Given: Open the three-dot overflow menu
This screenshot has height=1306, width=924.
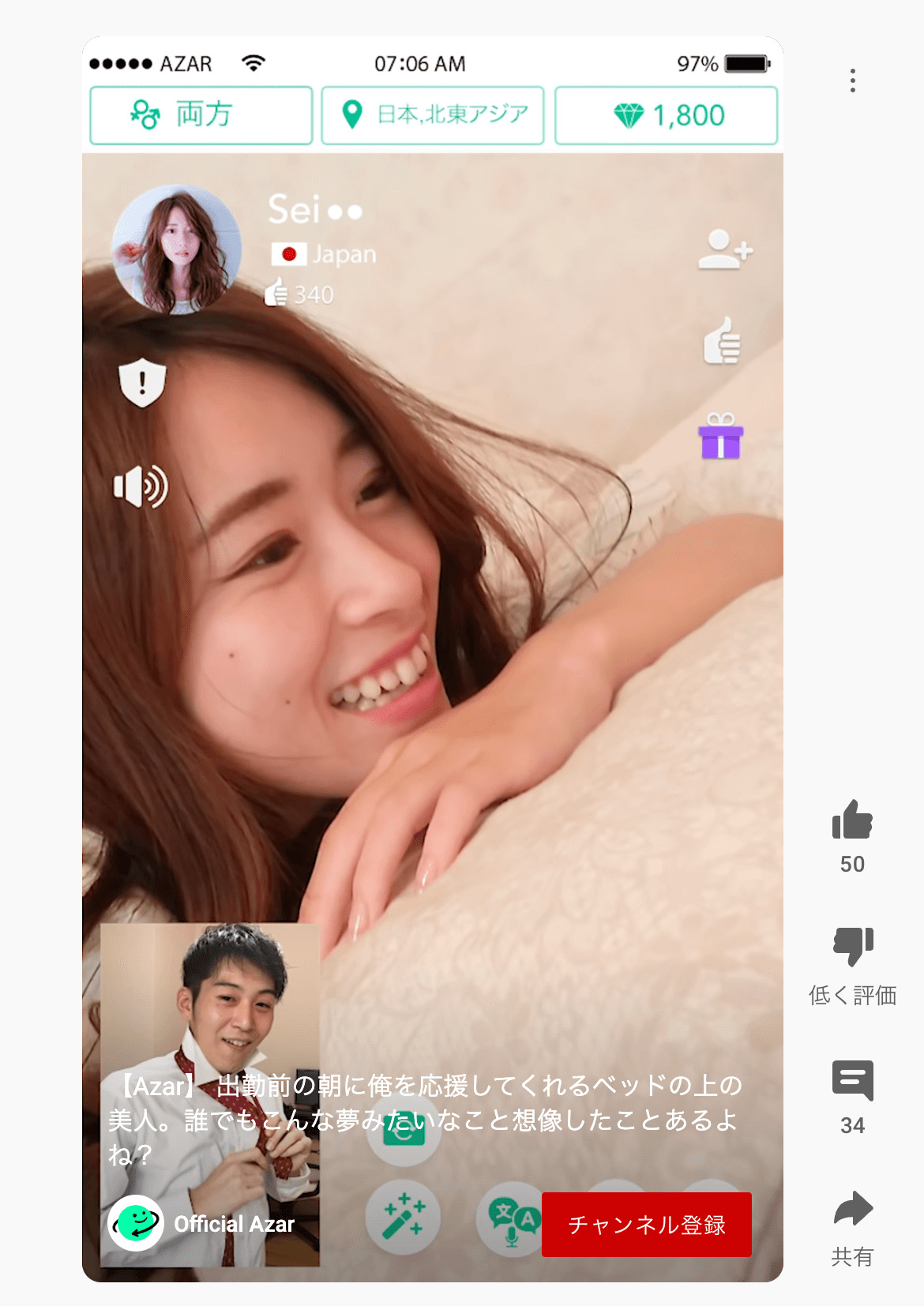Looking at the screenshot, I should pos(852,81).
